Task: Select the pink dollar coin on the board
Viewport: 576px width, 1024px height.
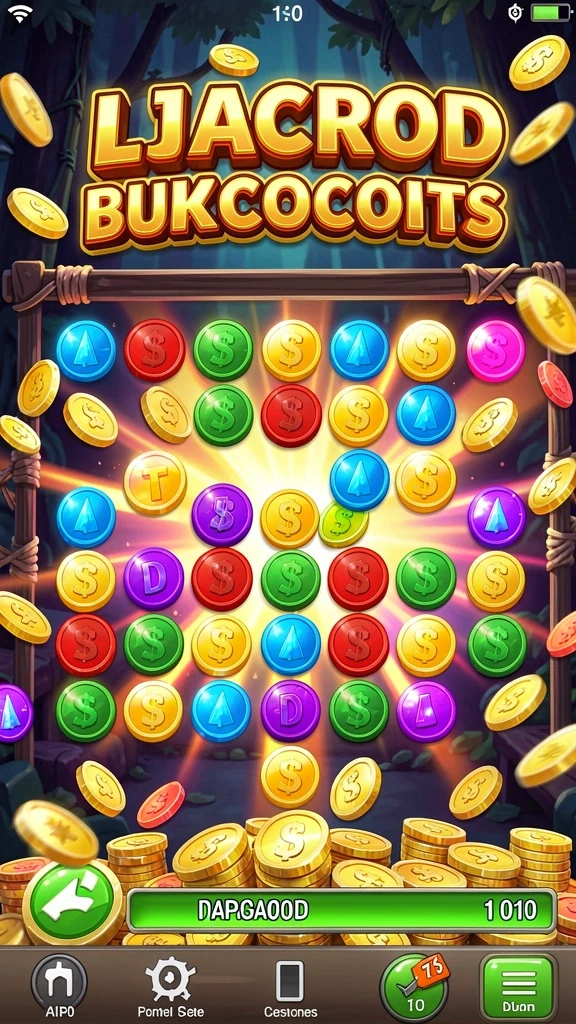Action: (496, 351)
